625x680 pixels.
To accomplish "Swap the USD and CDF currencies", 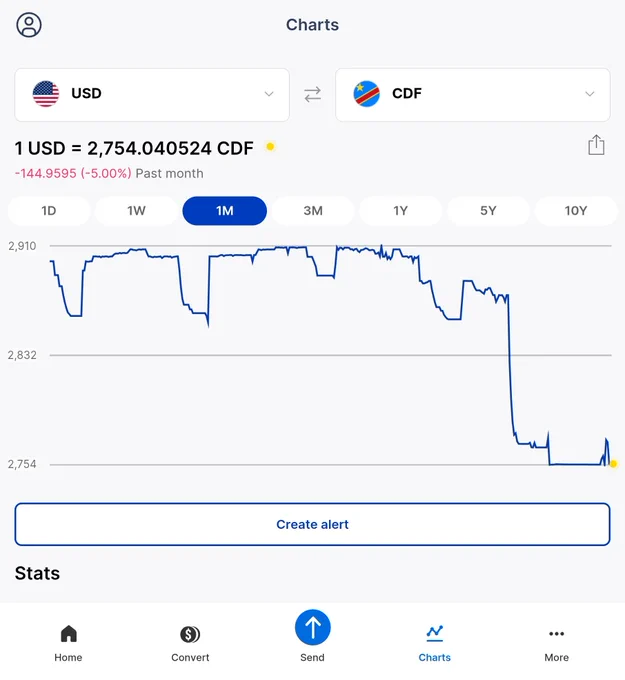I will [x=312, y=94].
